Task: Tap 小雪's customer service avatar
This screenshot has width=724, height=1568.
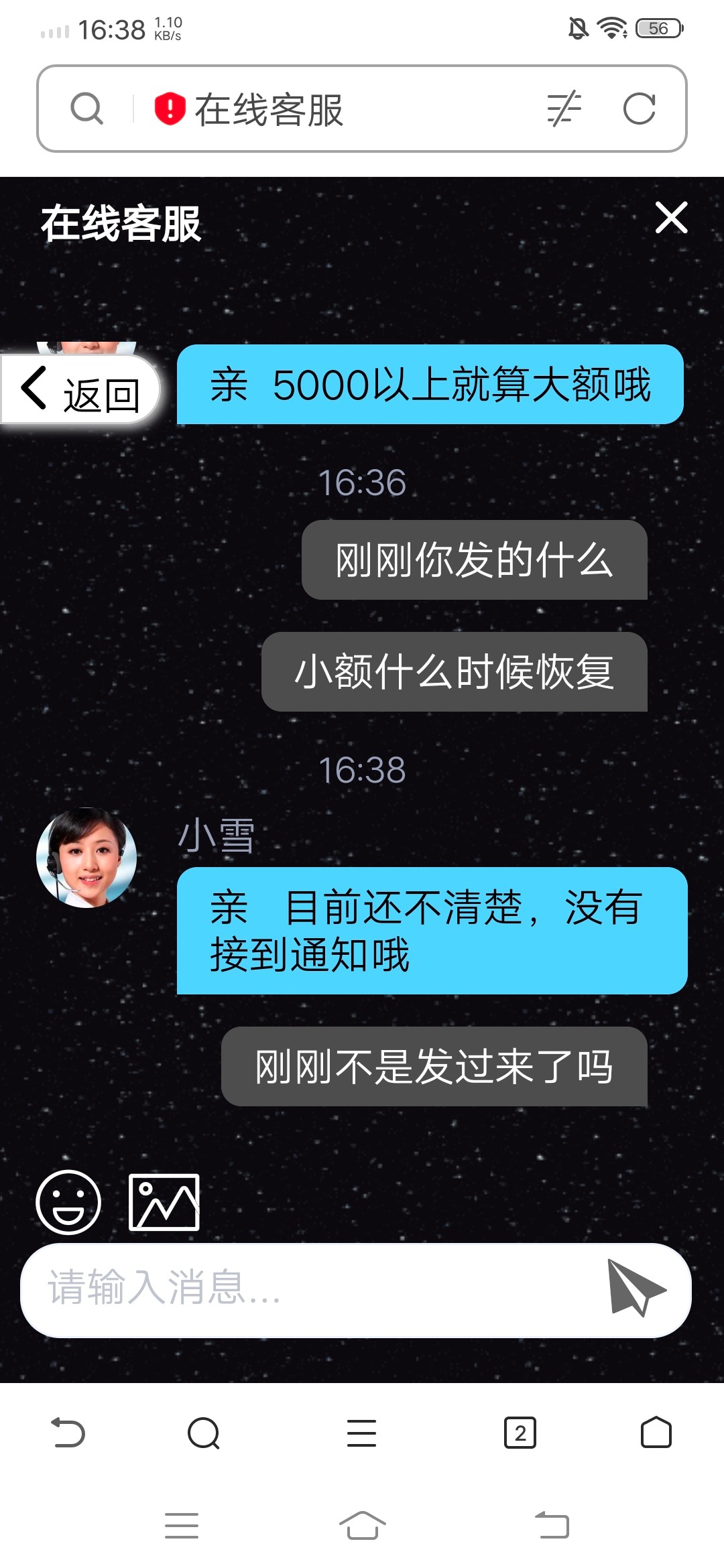Action: [88, 858]
